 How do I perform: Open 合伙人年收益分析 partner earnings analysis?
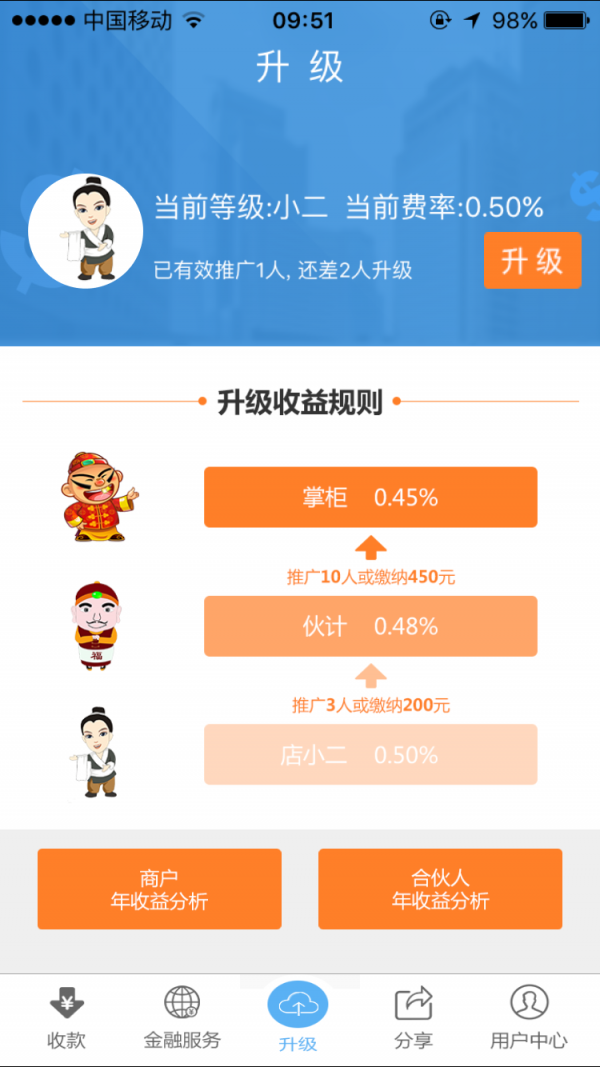[x=440, y=889]
